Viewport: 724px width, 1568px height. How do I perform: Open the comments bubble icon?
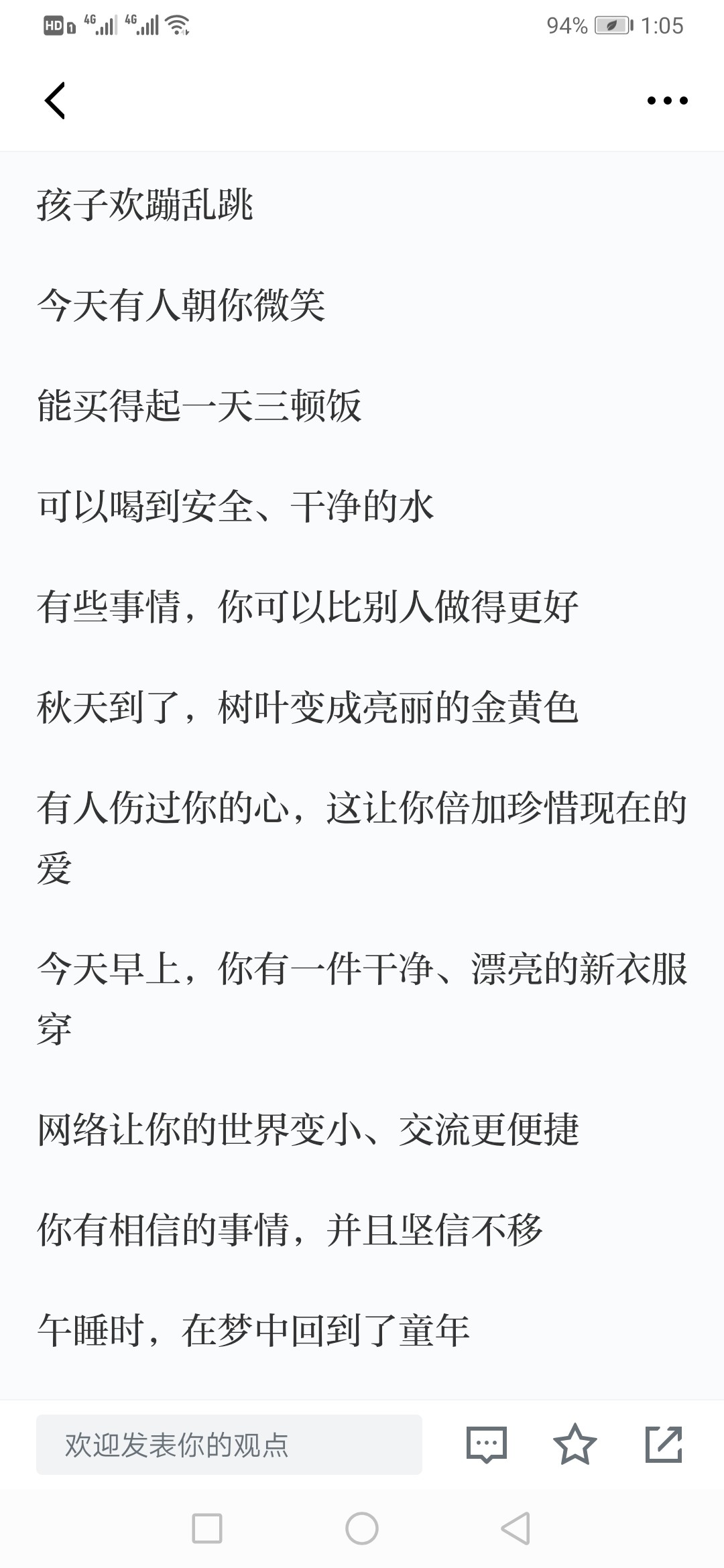point(486,1444)
